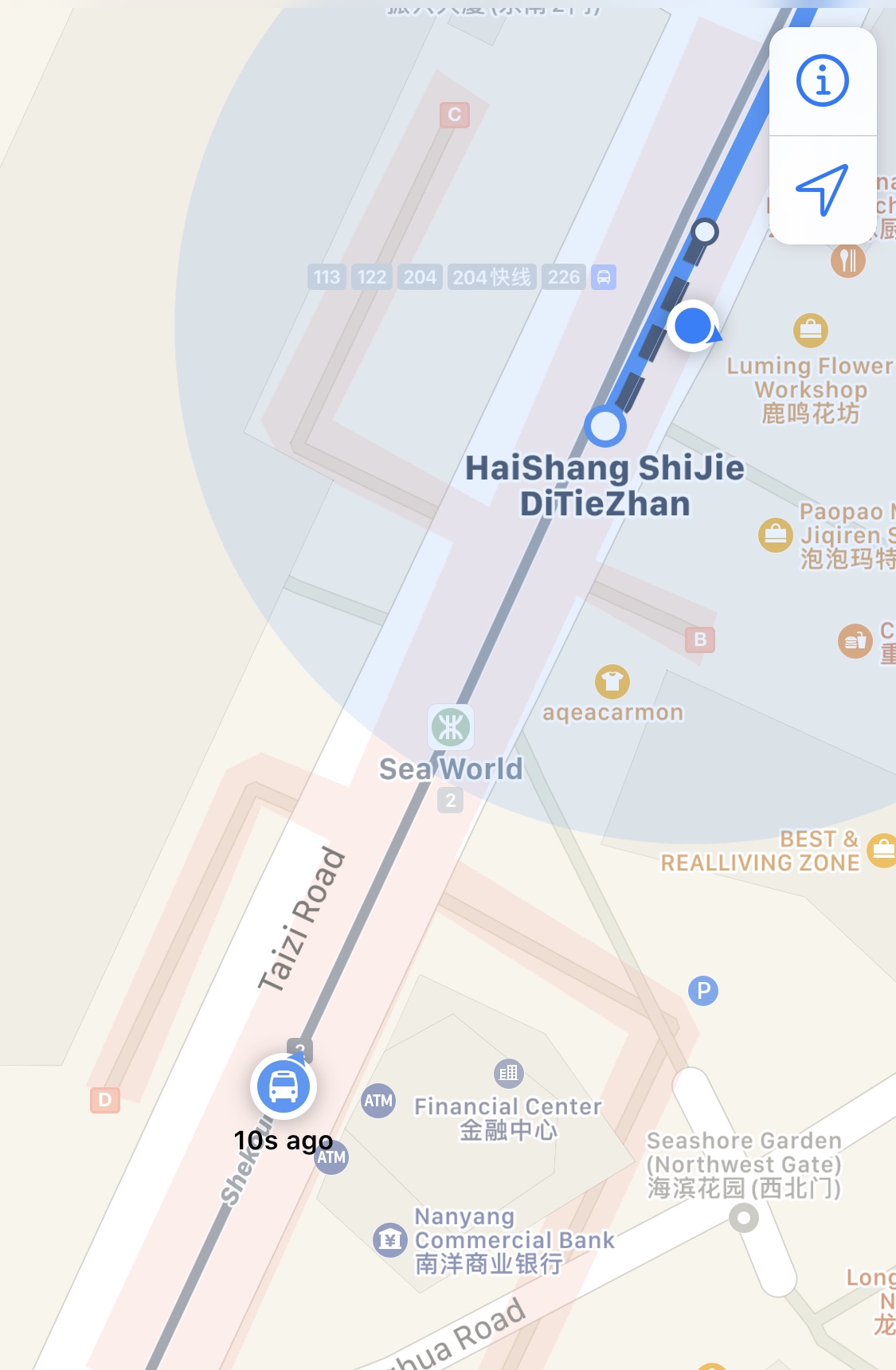The image size is (896, 1370).
Task: Open the Financial Center place marker
Action: (x=509, y=1073)
